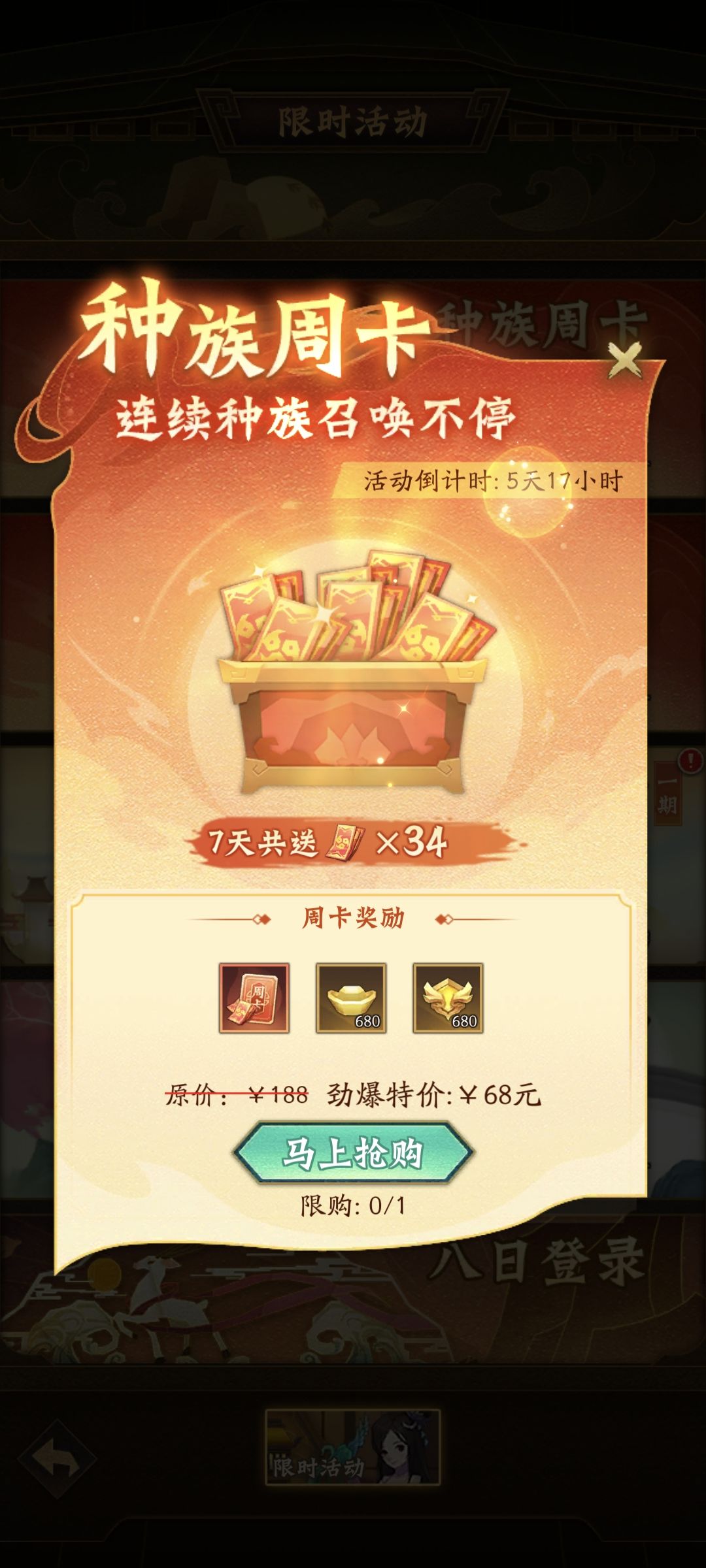The width and height of the screenshot is (706, 1568).
Task: Close the 种族周卡 popup with the X
Action: [626, 361]
